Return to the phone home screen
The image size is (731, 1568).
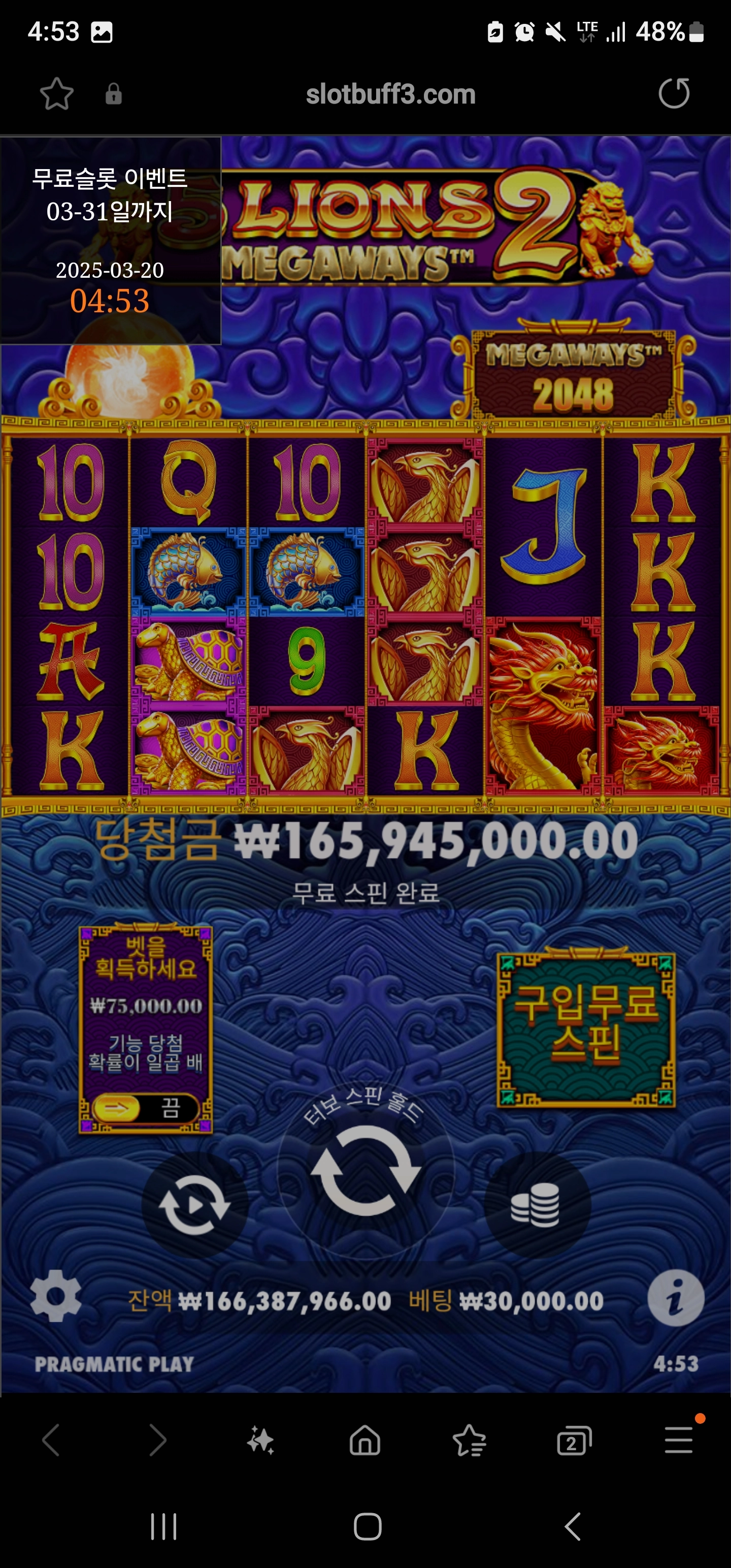tap(367, 1526)
